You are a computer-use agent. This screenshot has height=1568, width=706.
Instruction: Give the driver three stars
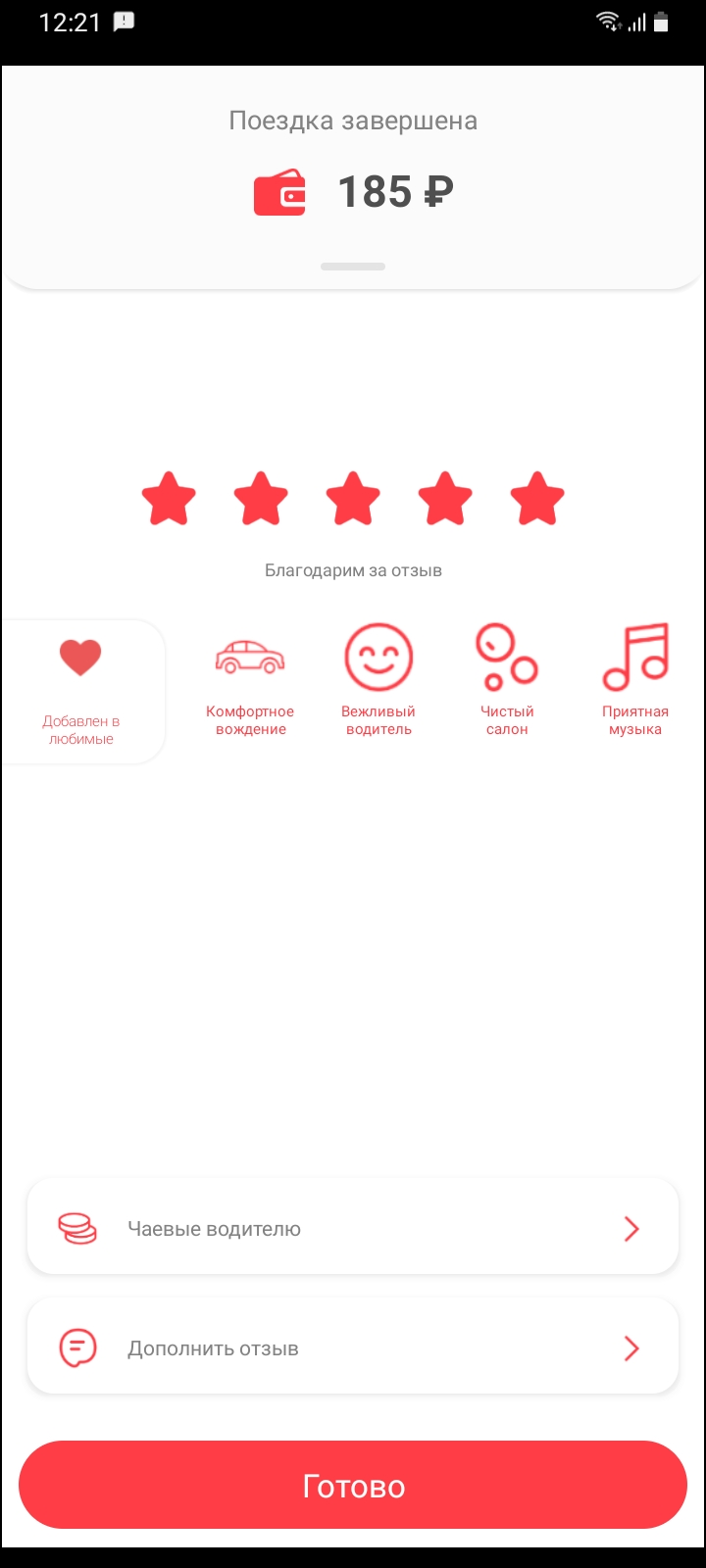[x=353, y=499]
